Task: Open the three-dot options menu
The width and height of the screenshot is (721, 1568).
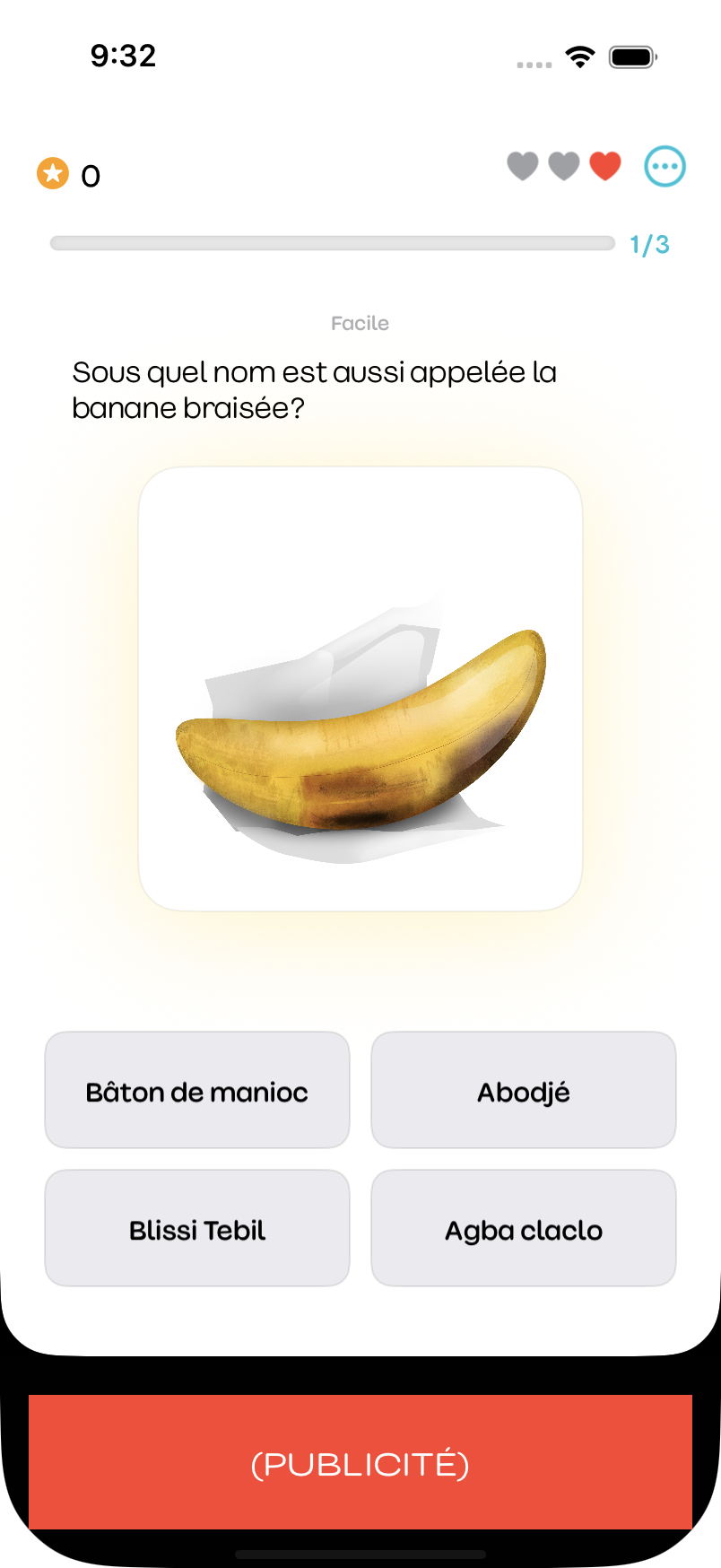Action: [665, 167]
